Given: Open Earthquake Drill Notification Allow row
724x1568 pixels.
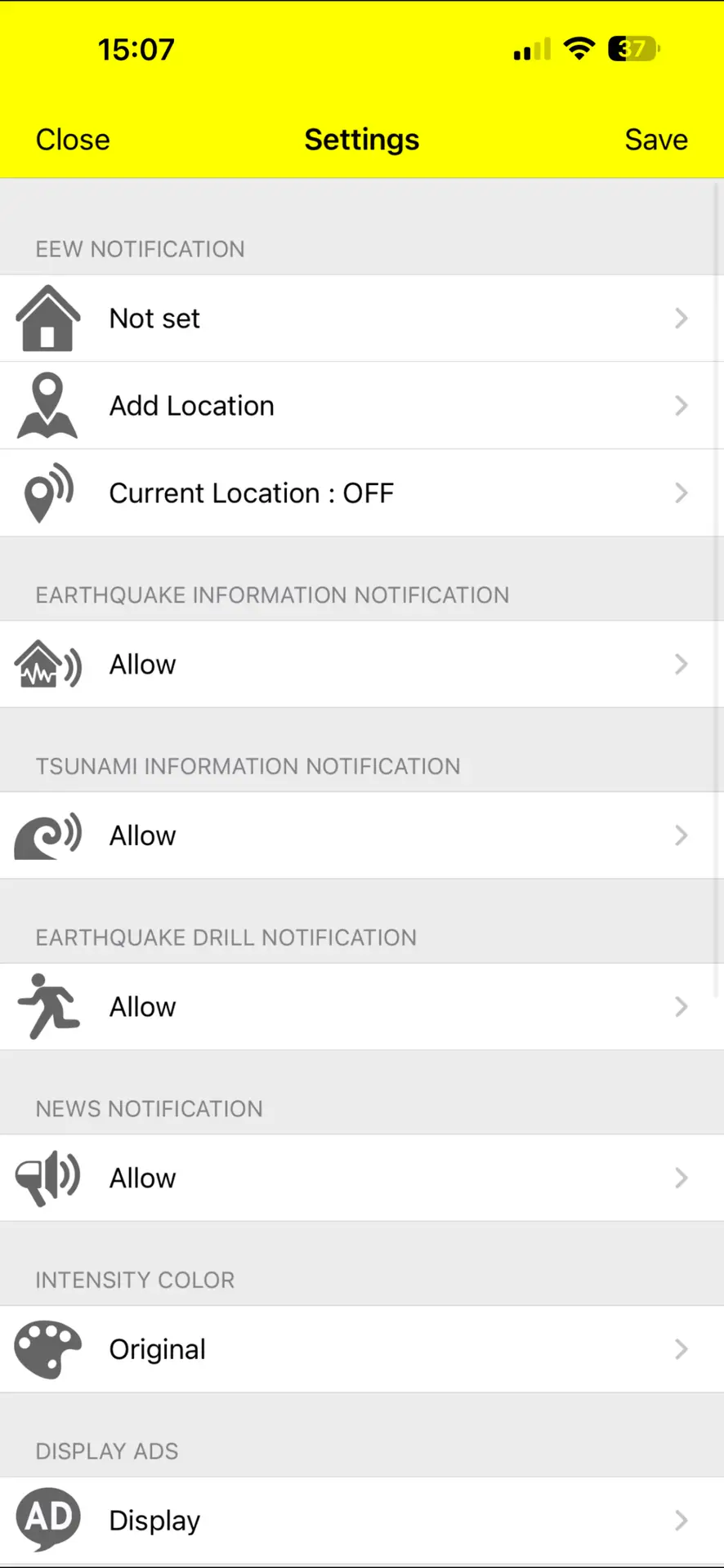Looking at the screenshot, I should click(361, 1007).
